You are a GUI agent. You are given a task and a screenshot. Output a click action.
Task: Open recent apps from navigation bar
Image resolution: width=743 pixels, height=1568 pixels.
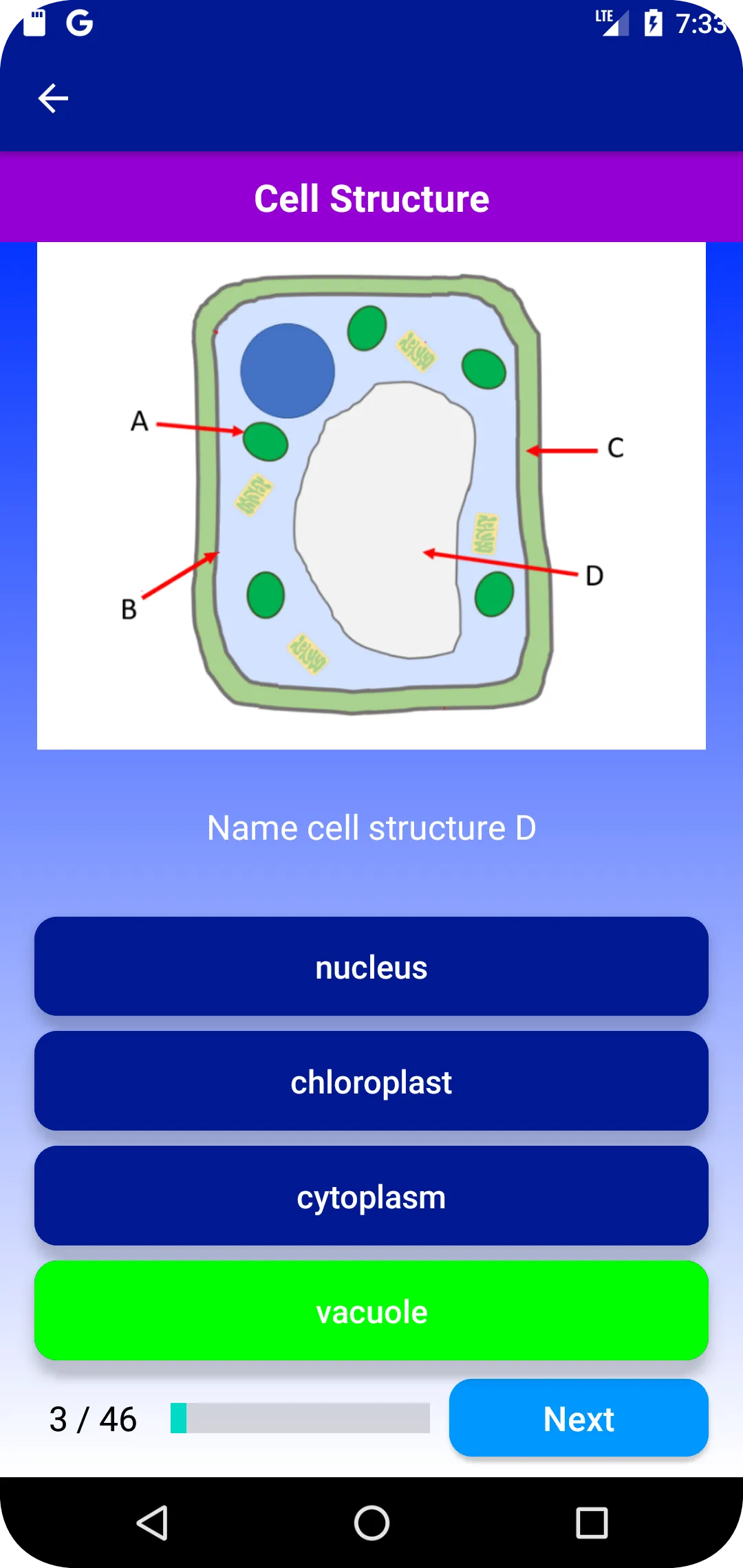coord(592,1523)
